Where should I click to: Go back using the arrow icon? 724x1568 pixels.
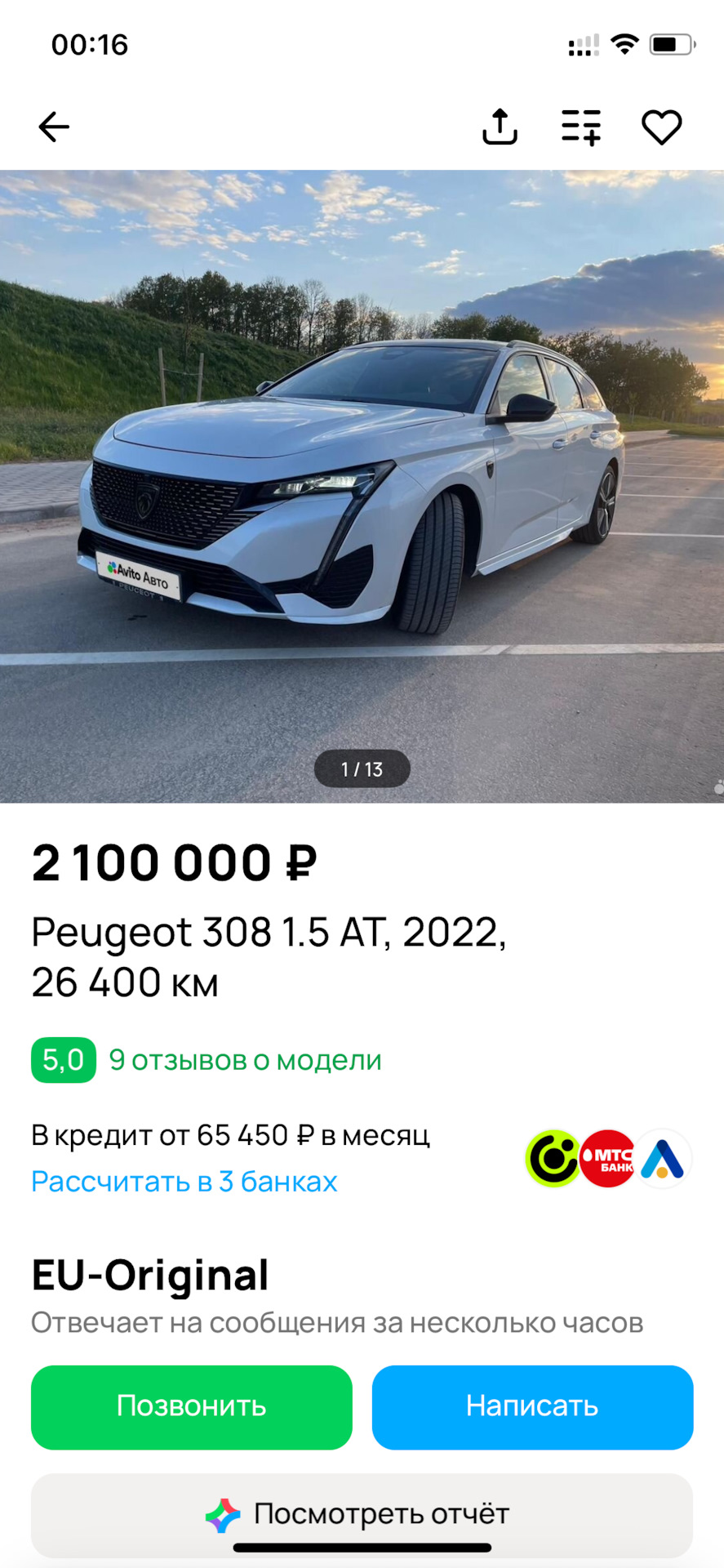click(52, 126)
